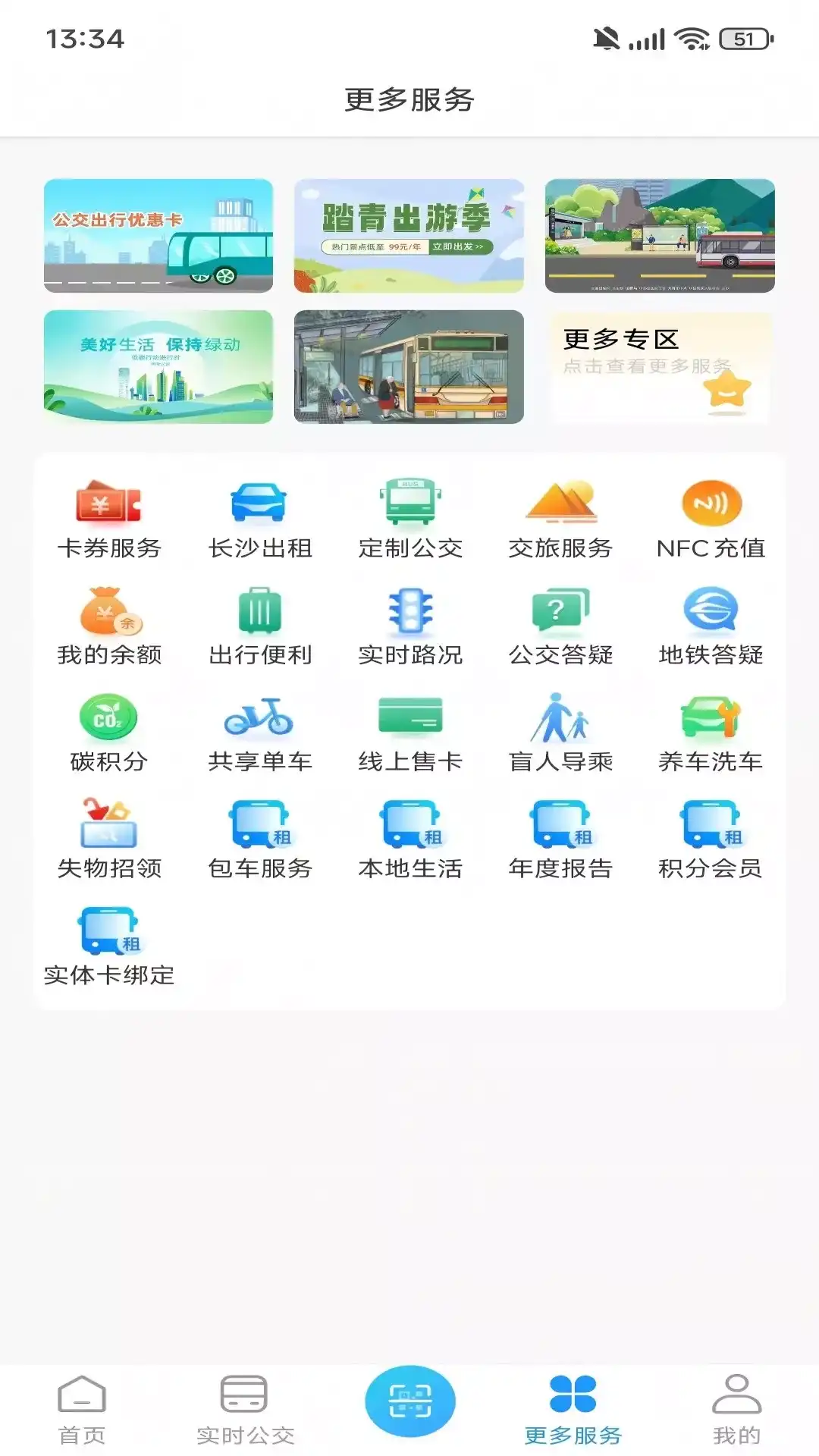Switch to the 实时公交 tab
Image resolution: width=819 pixels, height=1456 pixels.
[245, 1409]
